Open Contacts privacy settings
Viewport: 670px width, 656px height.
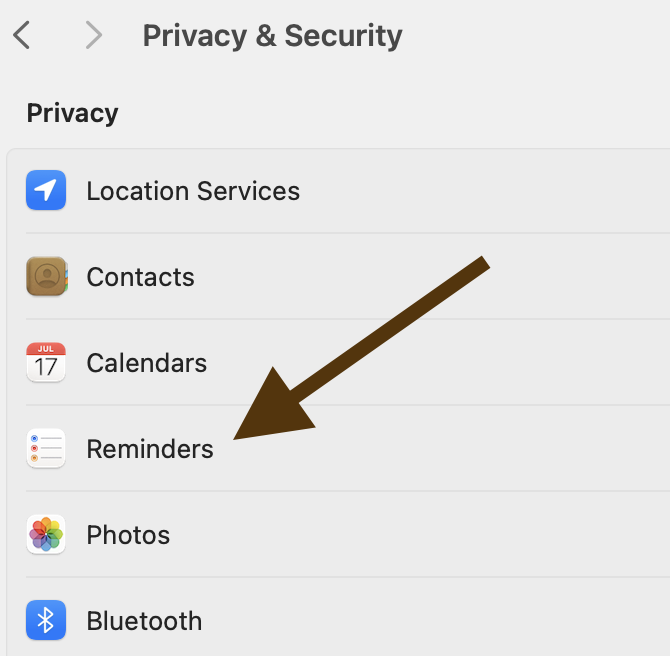[140, 277]
